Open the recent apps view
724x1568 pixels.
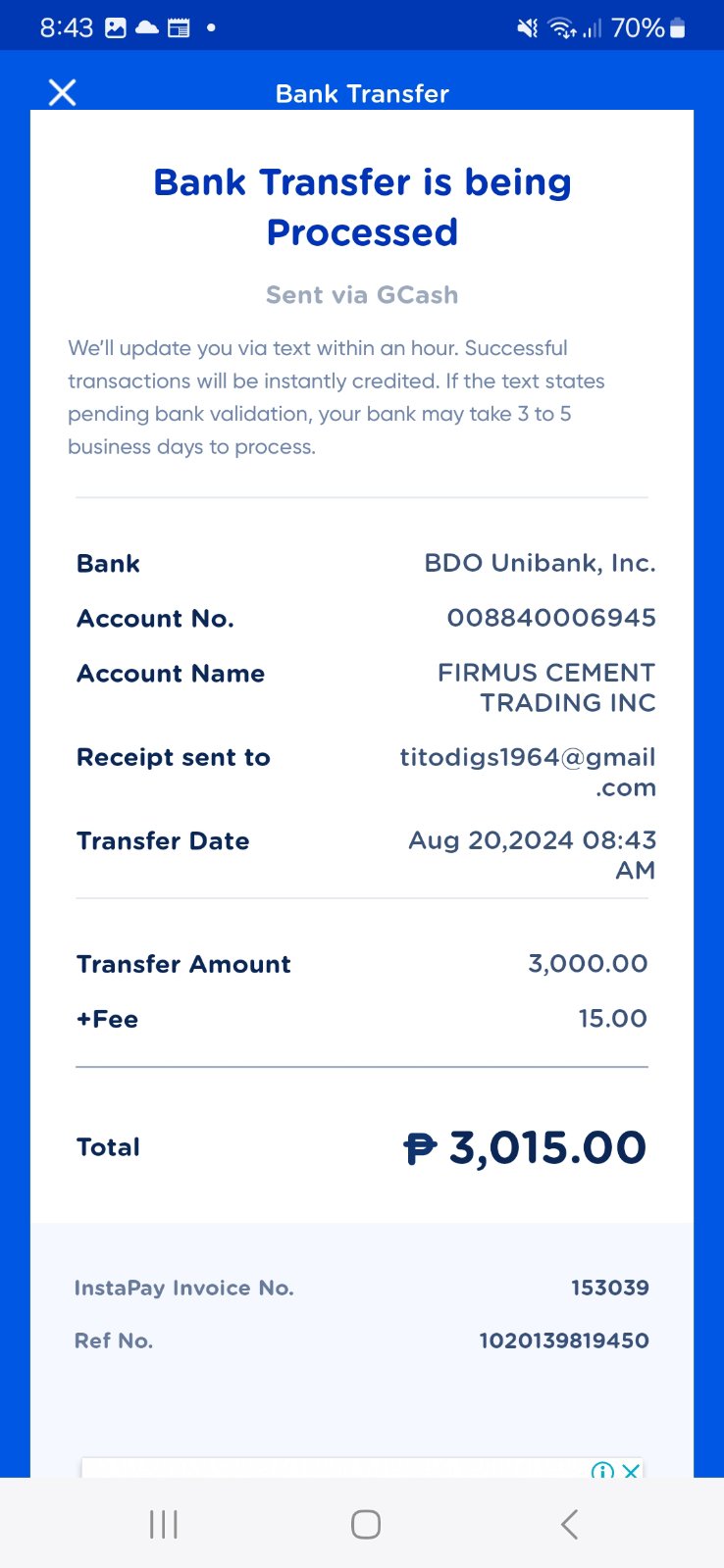pos(163,1524)
